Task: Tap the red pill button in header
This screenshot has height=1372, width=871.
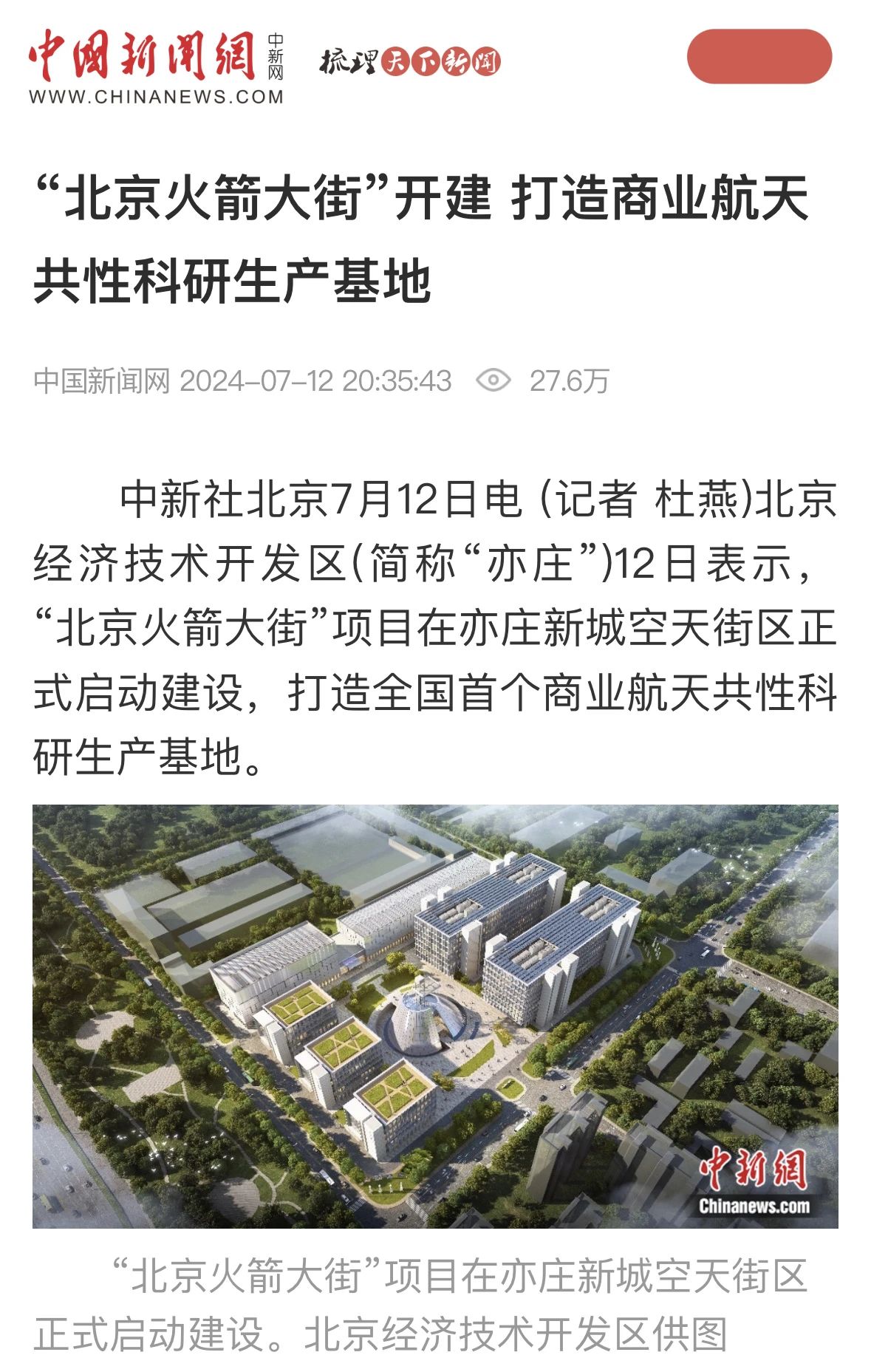Action: [759, 57]
